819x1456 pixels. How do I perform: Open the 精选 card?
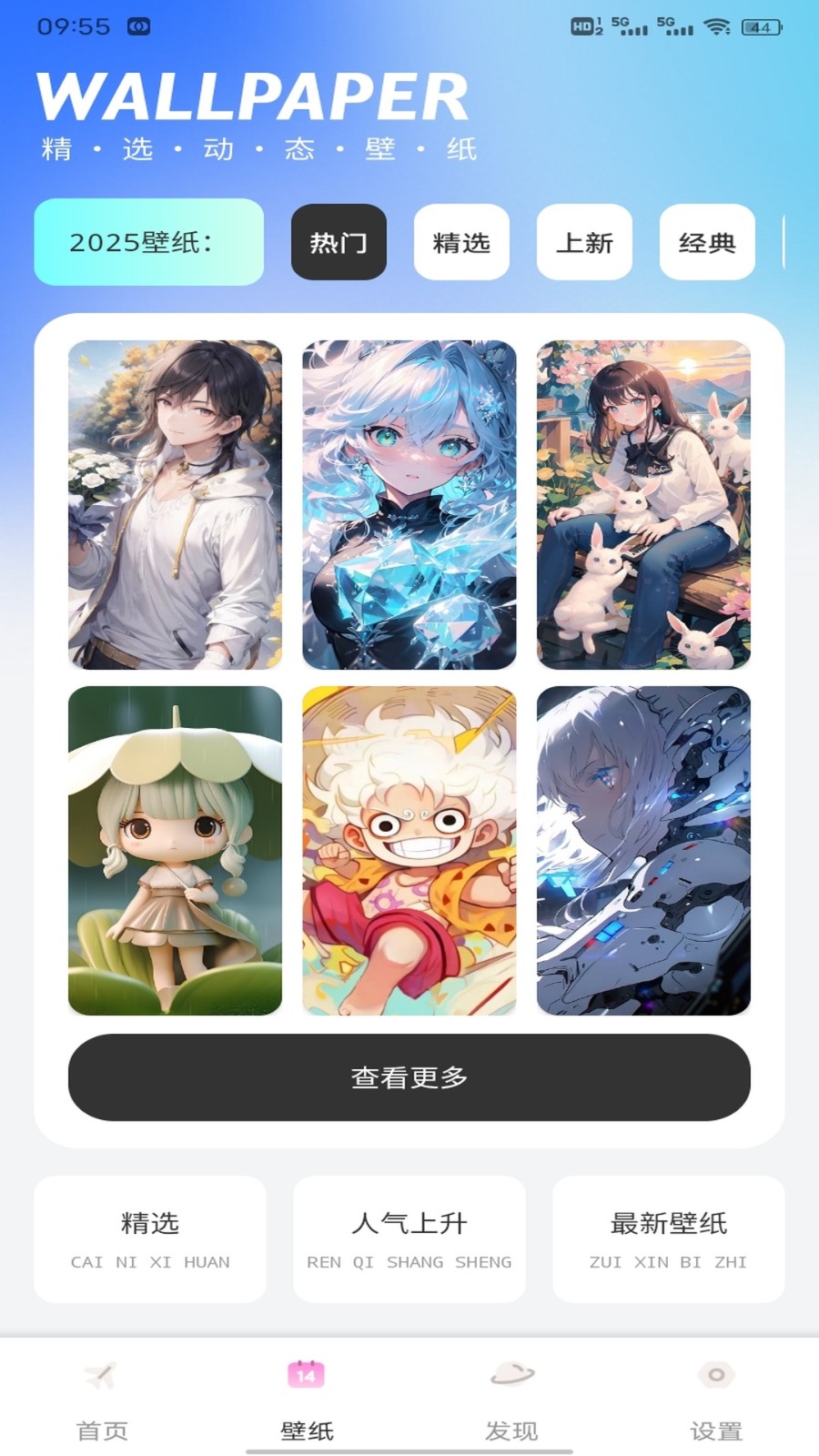coord(150,1239)
